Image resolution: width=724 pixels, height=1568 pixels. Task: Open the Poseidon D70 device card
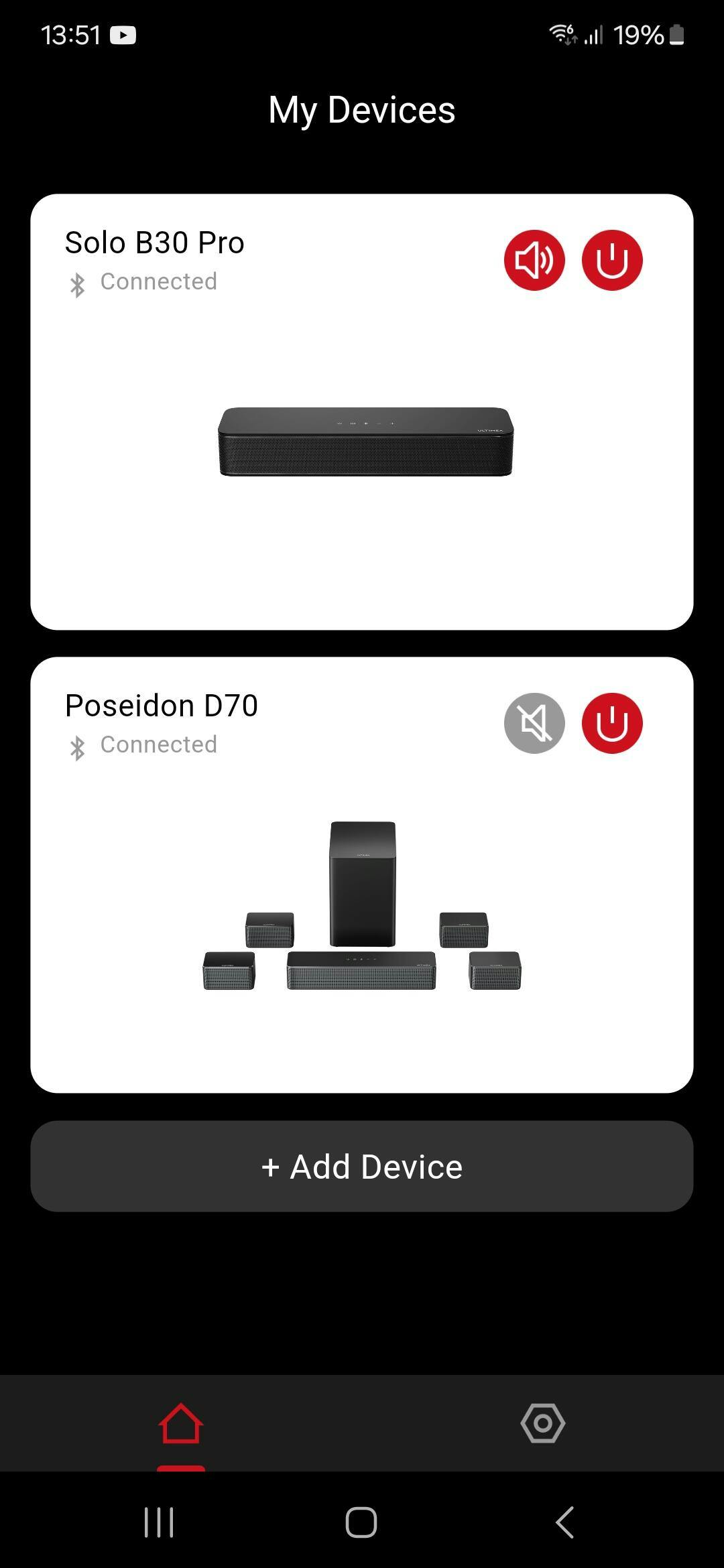coord(362,905)
